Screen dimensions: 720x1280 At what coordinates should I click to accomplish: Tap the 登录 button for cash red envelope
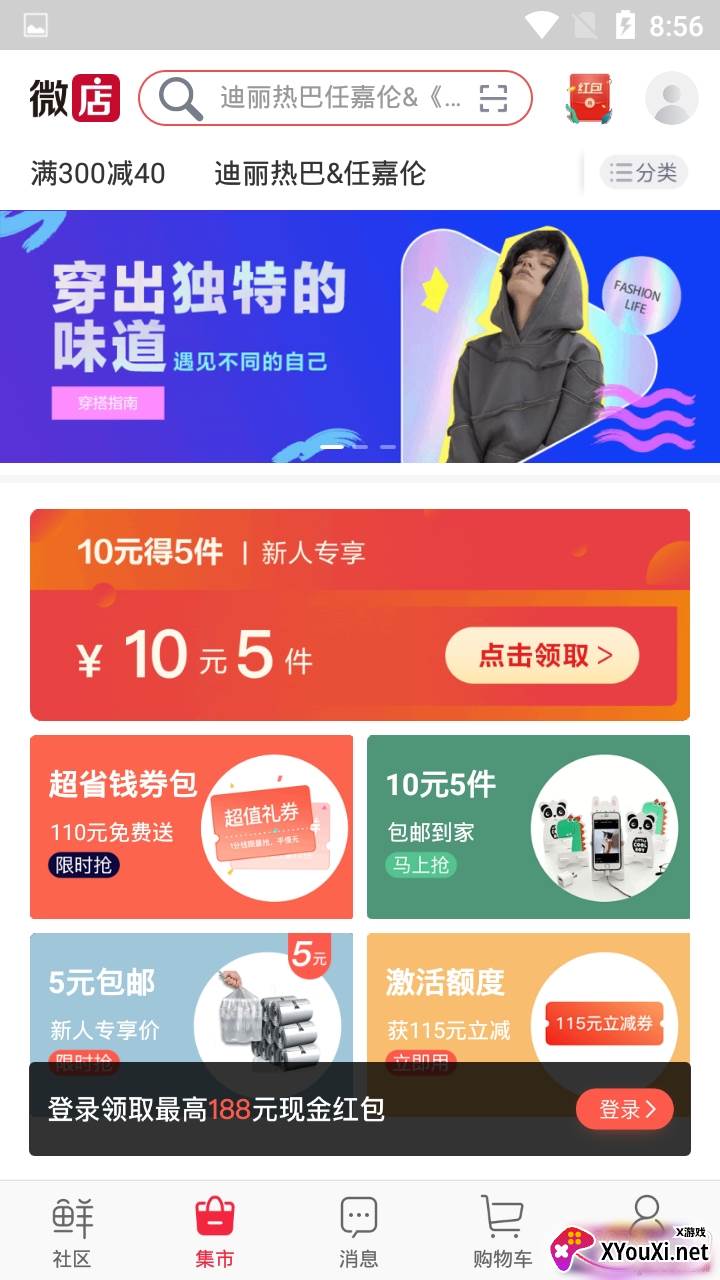625,1109
